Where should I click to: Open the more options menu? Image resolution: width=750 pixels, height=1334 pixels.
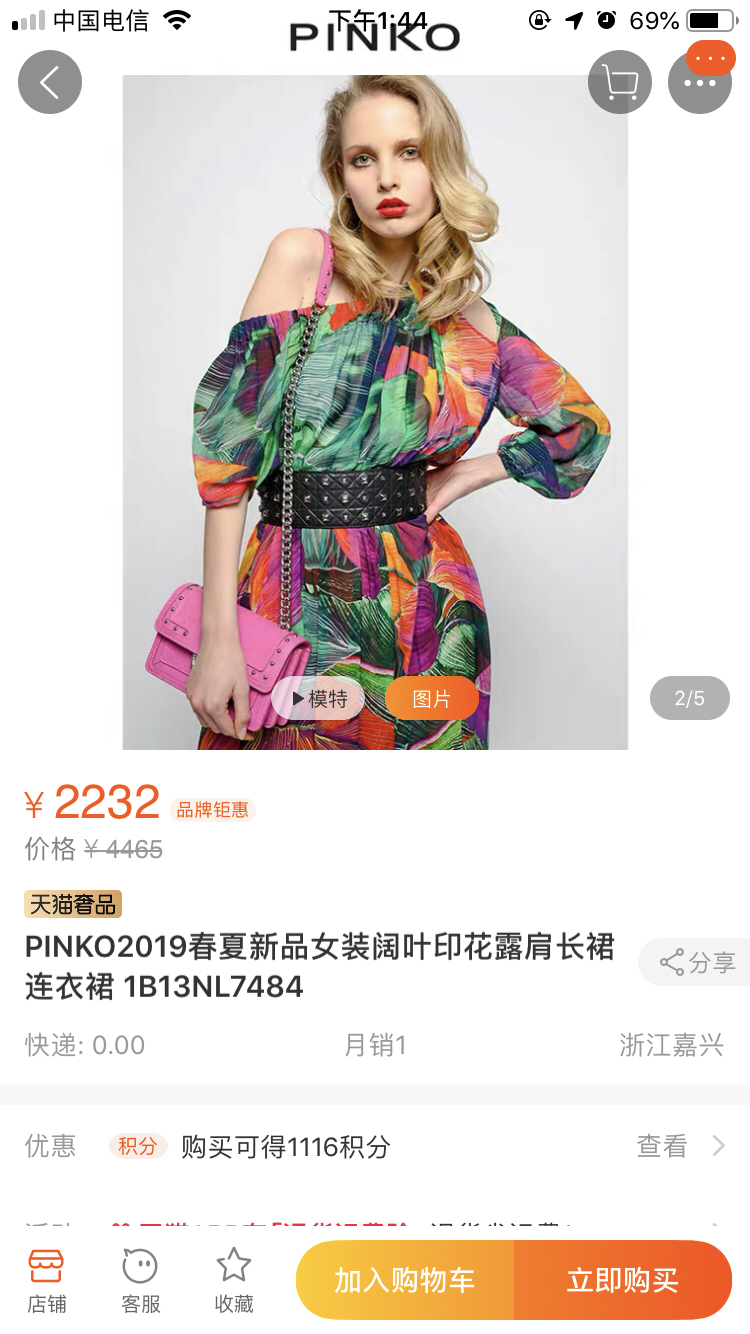(700, 82)
